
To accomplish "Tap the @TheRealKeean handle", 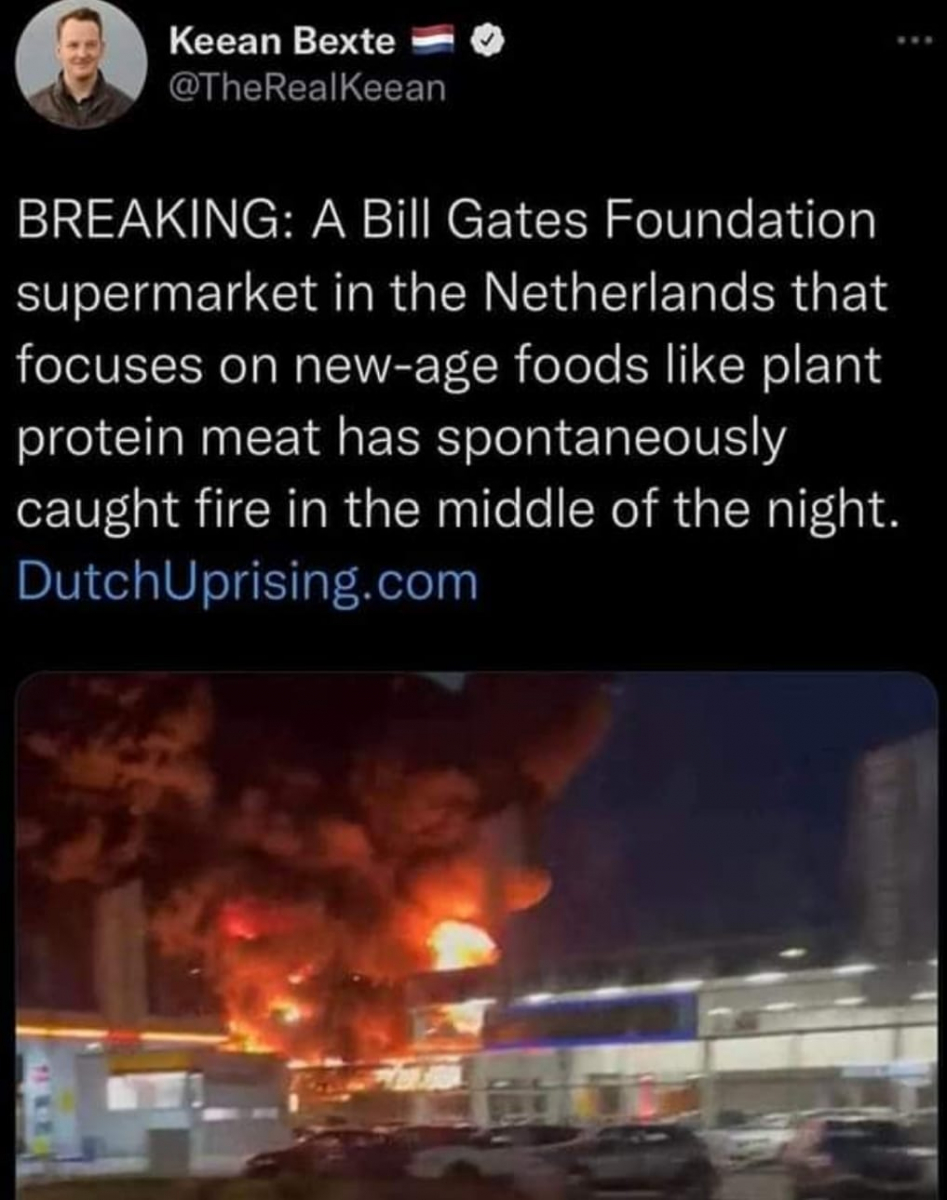I will [x=306, y=88].
